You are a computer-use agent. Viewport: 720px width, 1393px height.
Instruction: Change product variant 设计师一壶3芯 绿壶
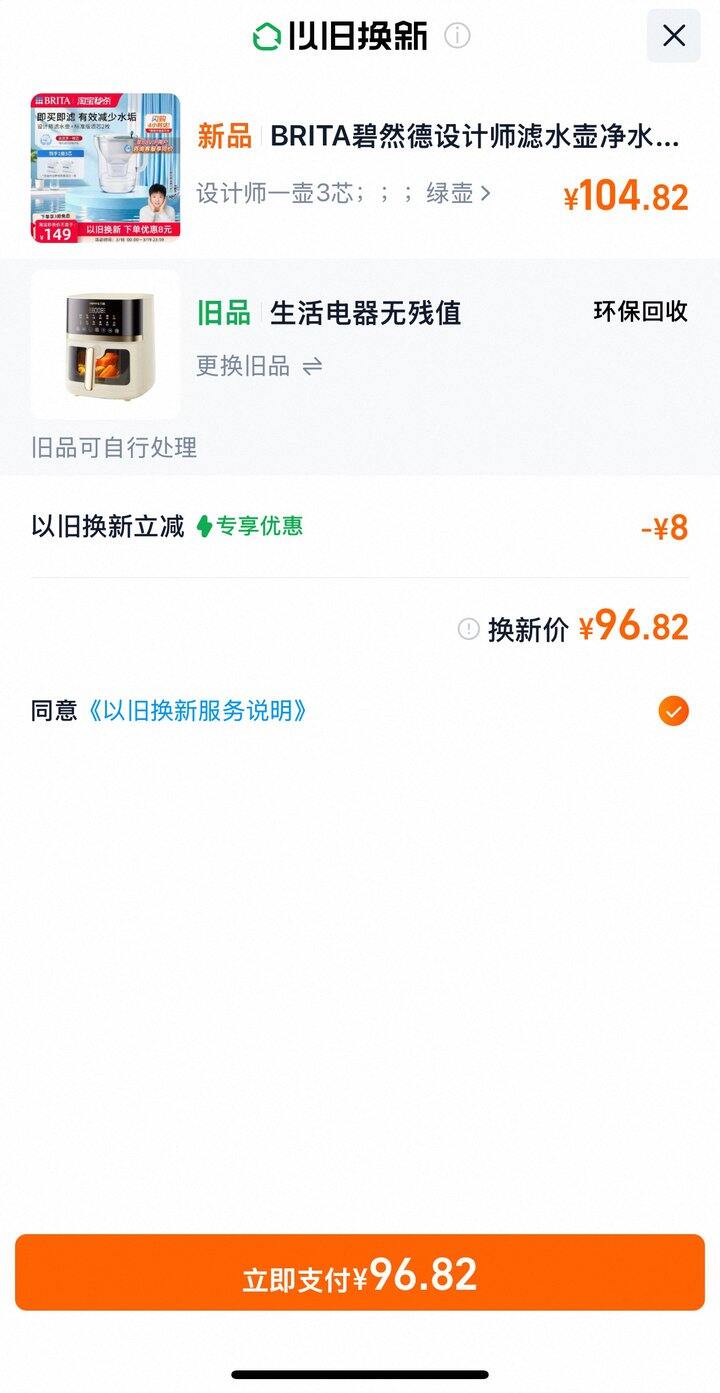(x=343, y=193)
